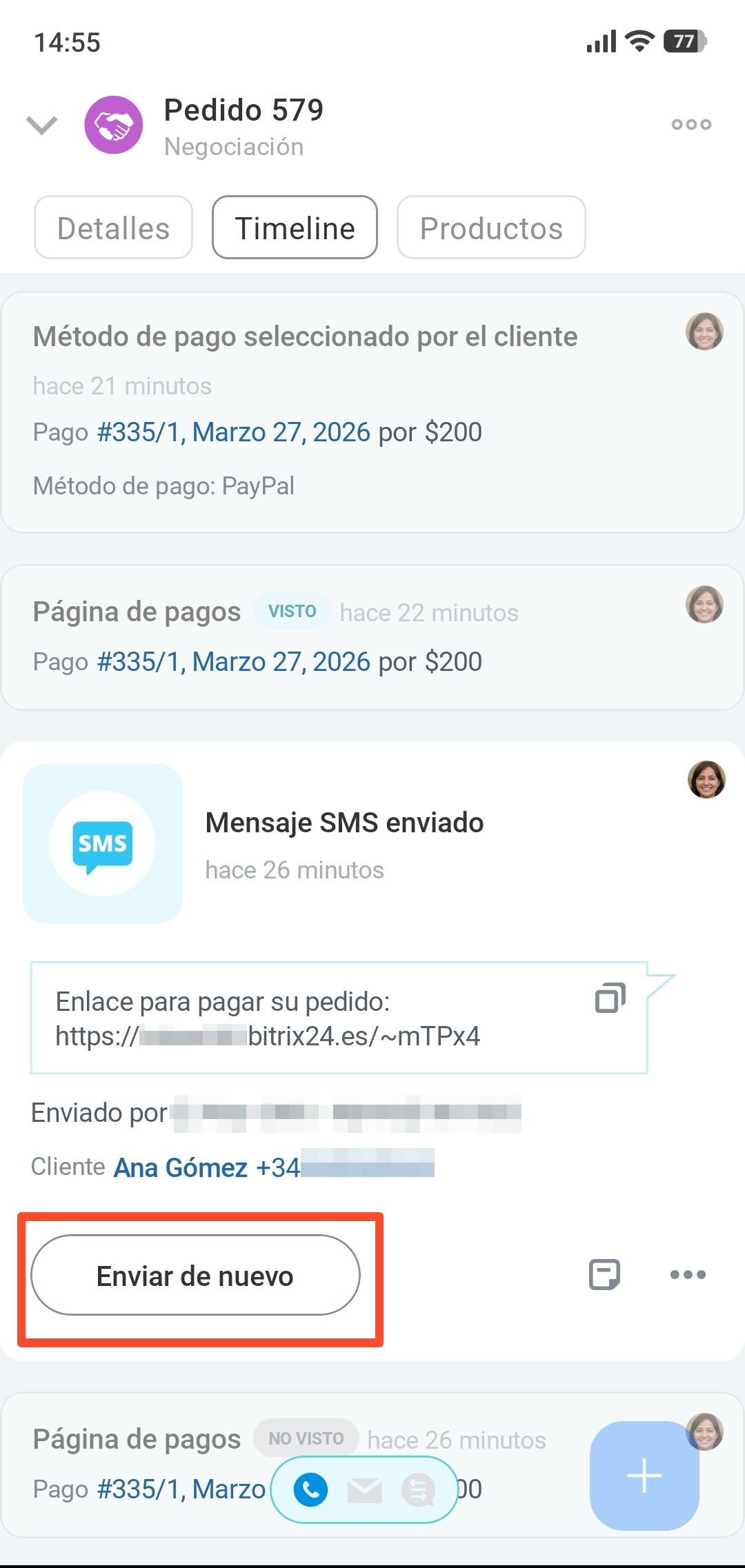Collapse the Pedido 579 header with the chevron

[x=41, y=125]
